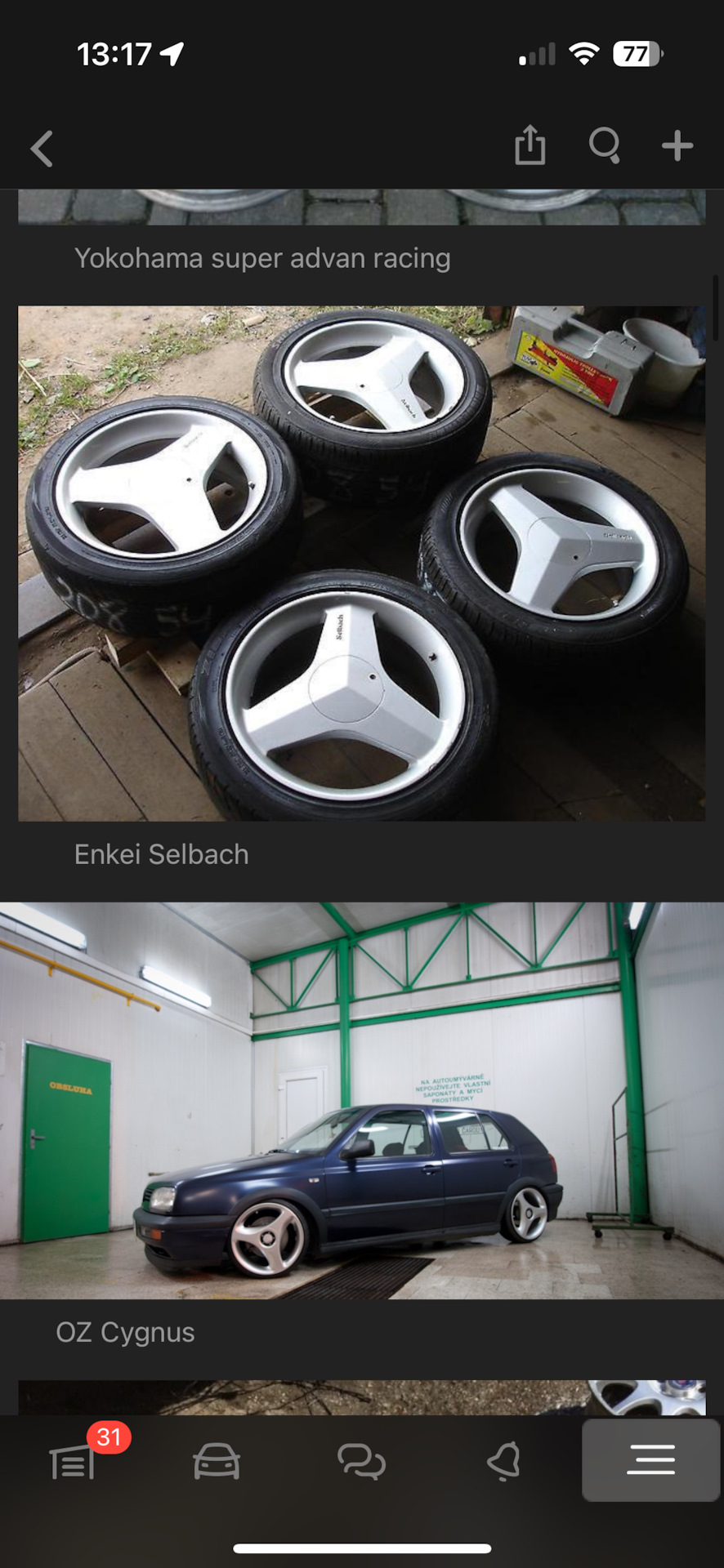Go back to the previous screen

coord(42,149)
